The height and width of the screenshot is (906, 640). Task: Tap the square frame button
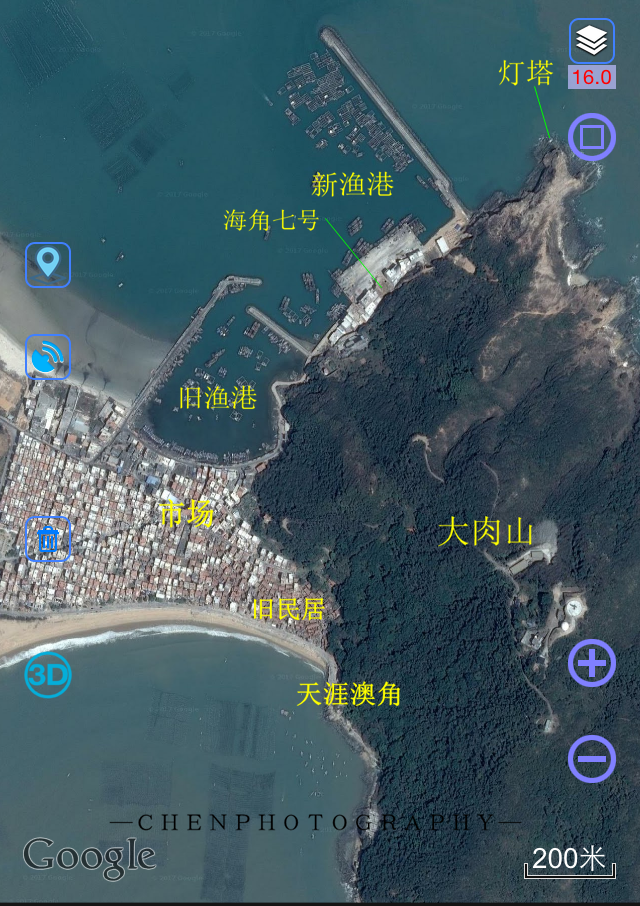coord(592,136)
